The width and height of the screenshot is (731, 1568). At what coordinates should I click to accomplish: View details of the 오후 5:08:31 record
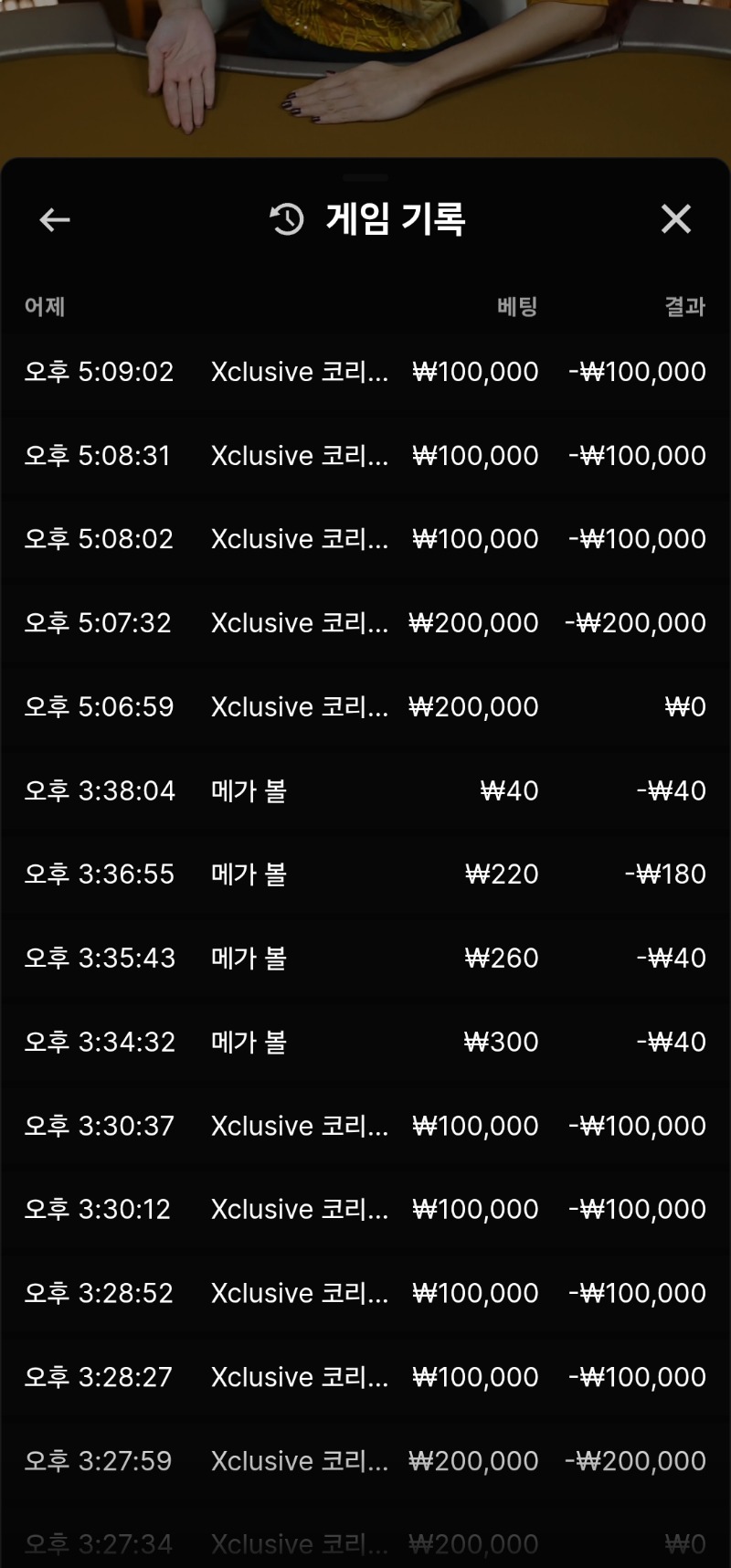(365, 456)
